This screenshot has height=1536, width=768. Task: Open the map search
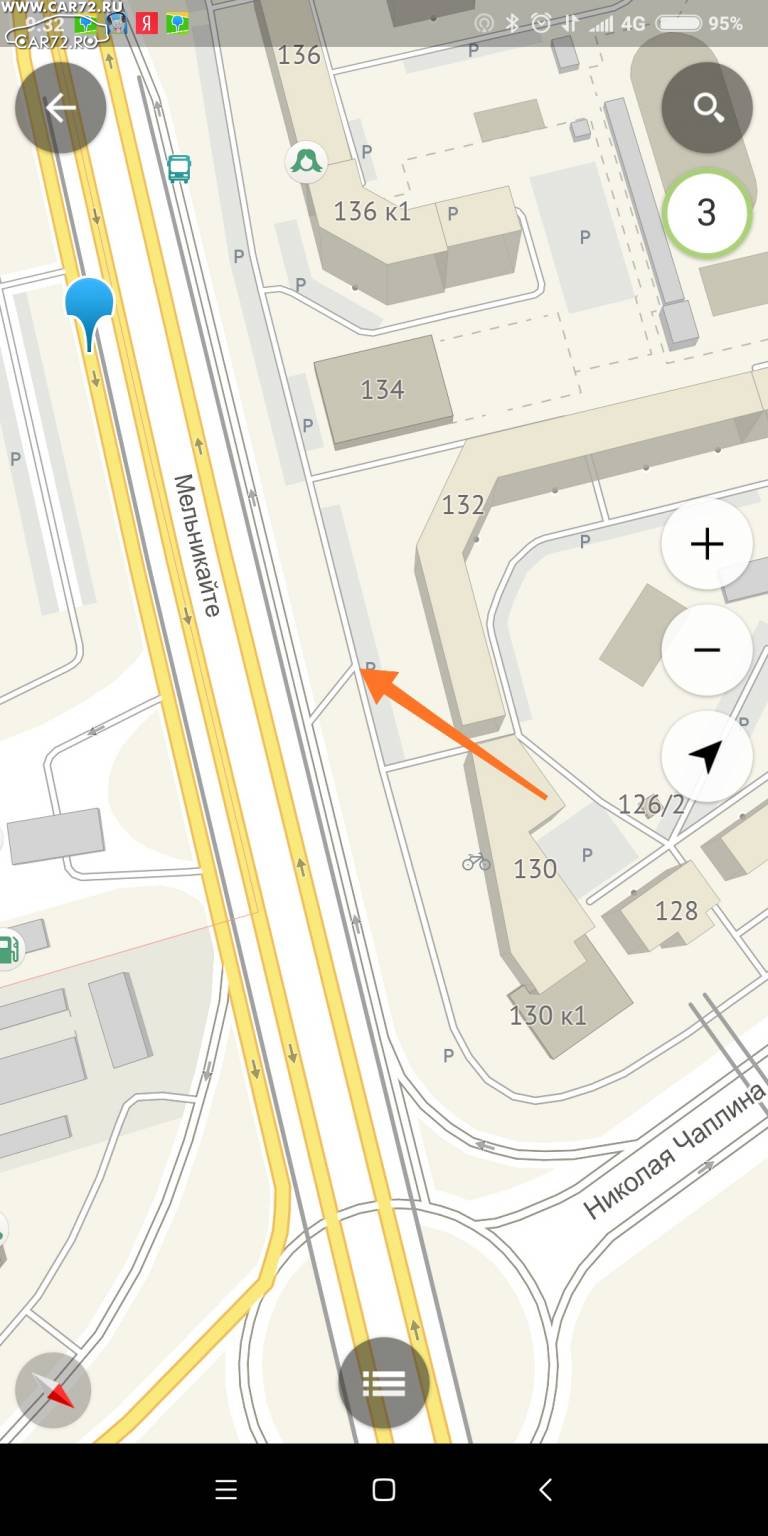(x=707, y=108)
